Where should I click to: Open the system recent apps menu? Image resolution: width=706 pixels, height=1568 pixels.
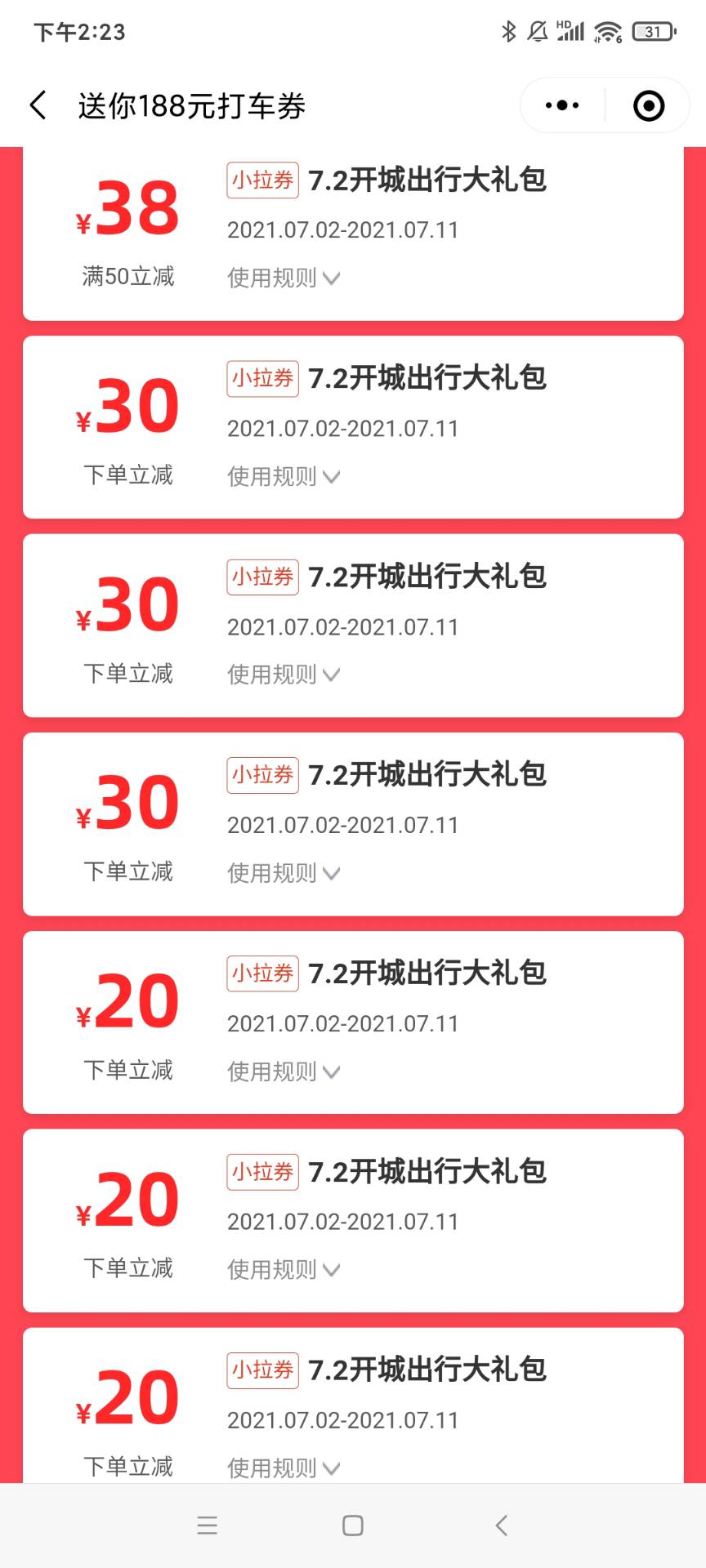[x=208, y=1526]
